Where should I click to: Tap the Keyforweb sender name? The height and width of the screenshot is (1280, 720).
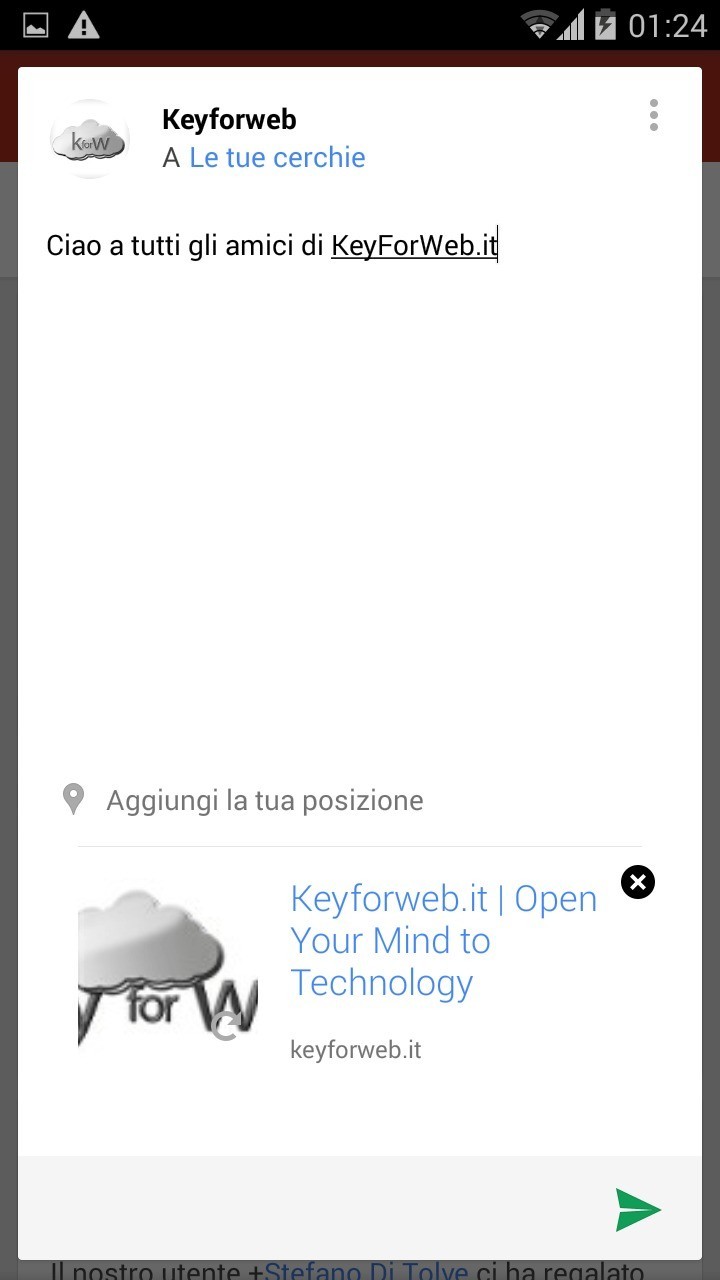click(x=228, y=119)
